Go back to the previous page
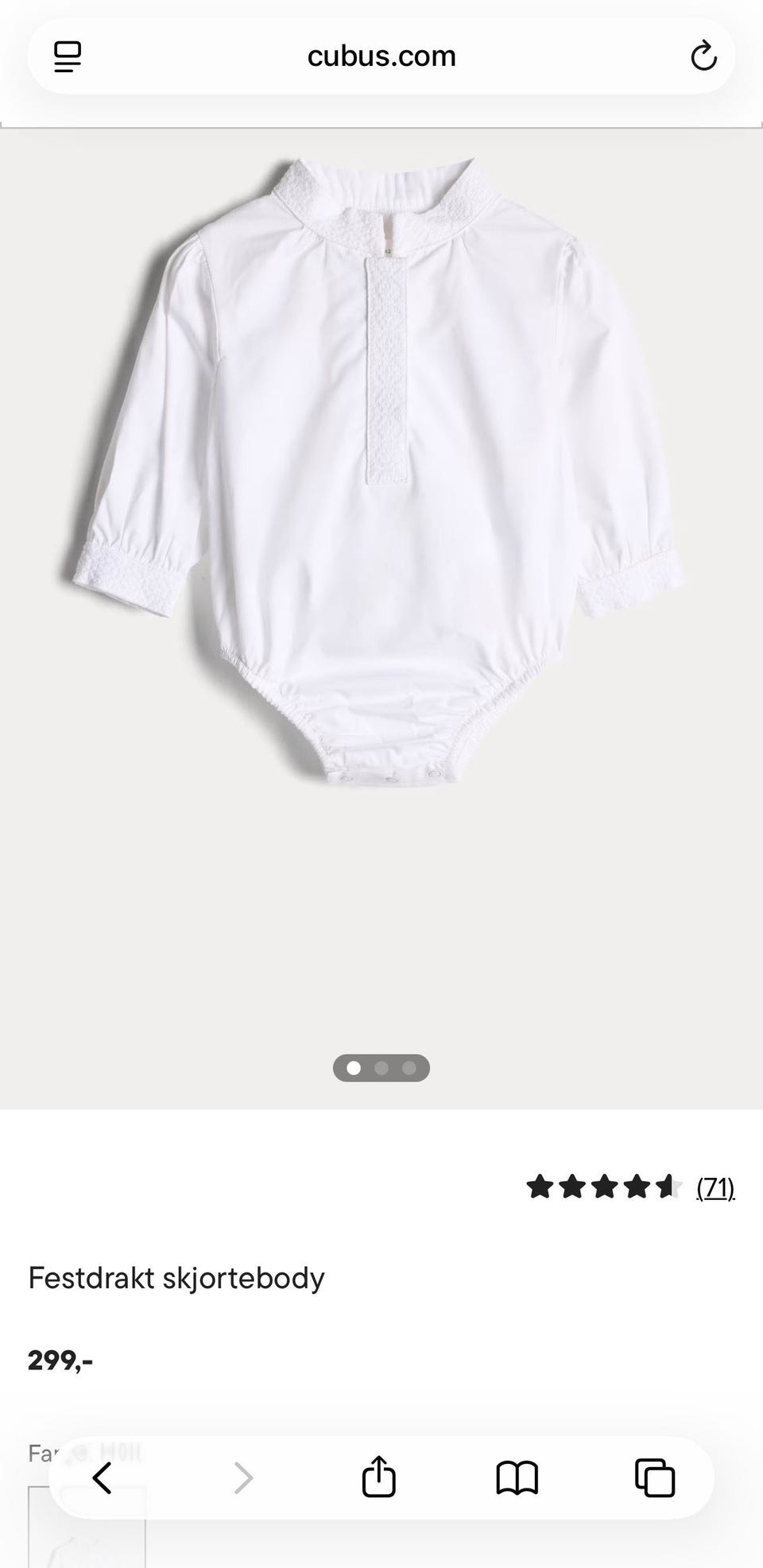This screenshot has height=1568, width=763. click(x=102, y=1478)
